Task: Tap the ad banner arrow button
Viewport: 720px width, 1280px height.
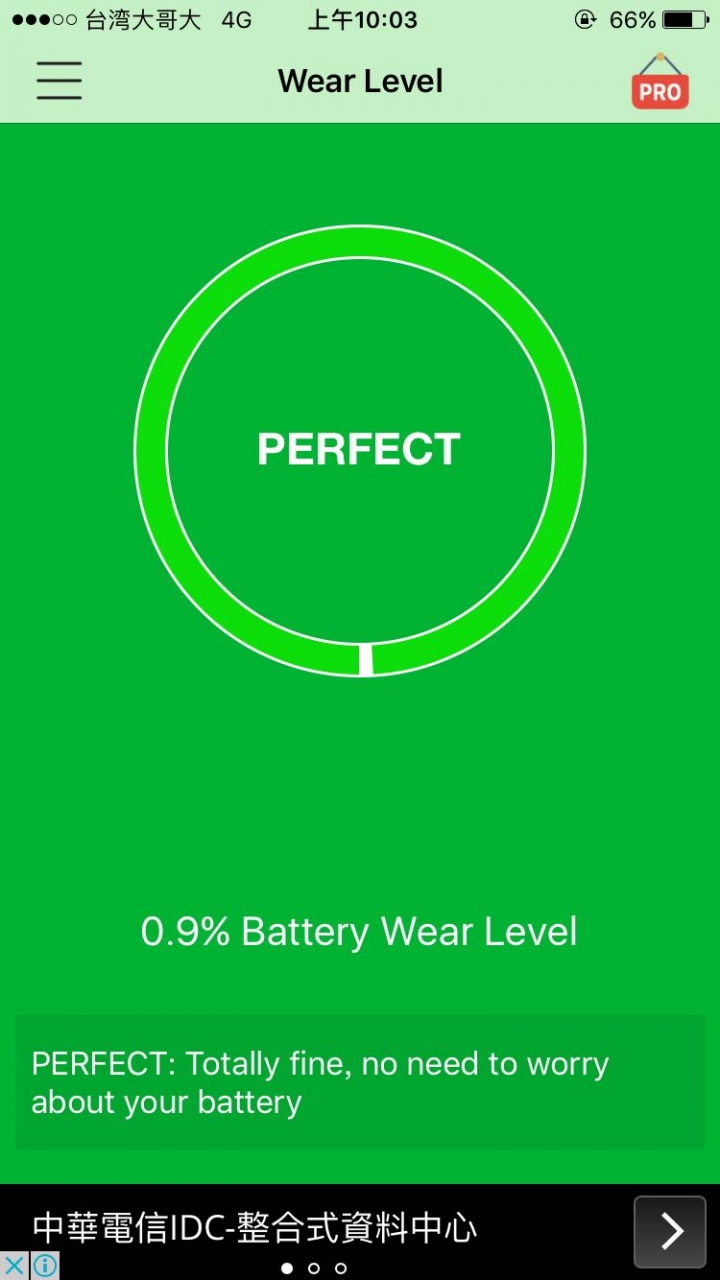Action: tap(671, 1231)
